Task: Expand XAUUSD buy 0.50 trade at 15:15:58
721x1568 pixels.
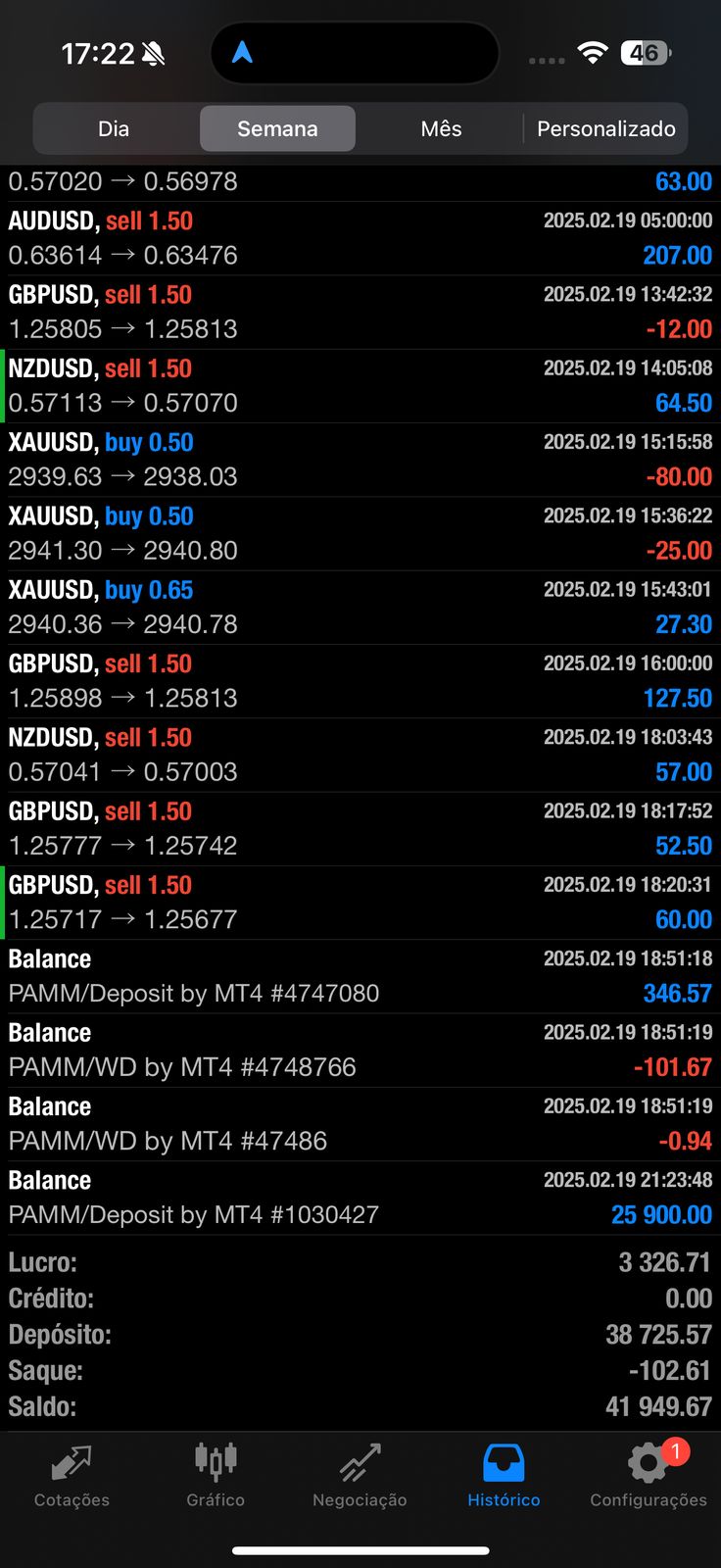Action: (x=360, y=460)
